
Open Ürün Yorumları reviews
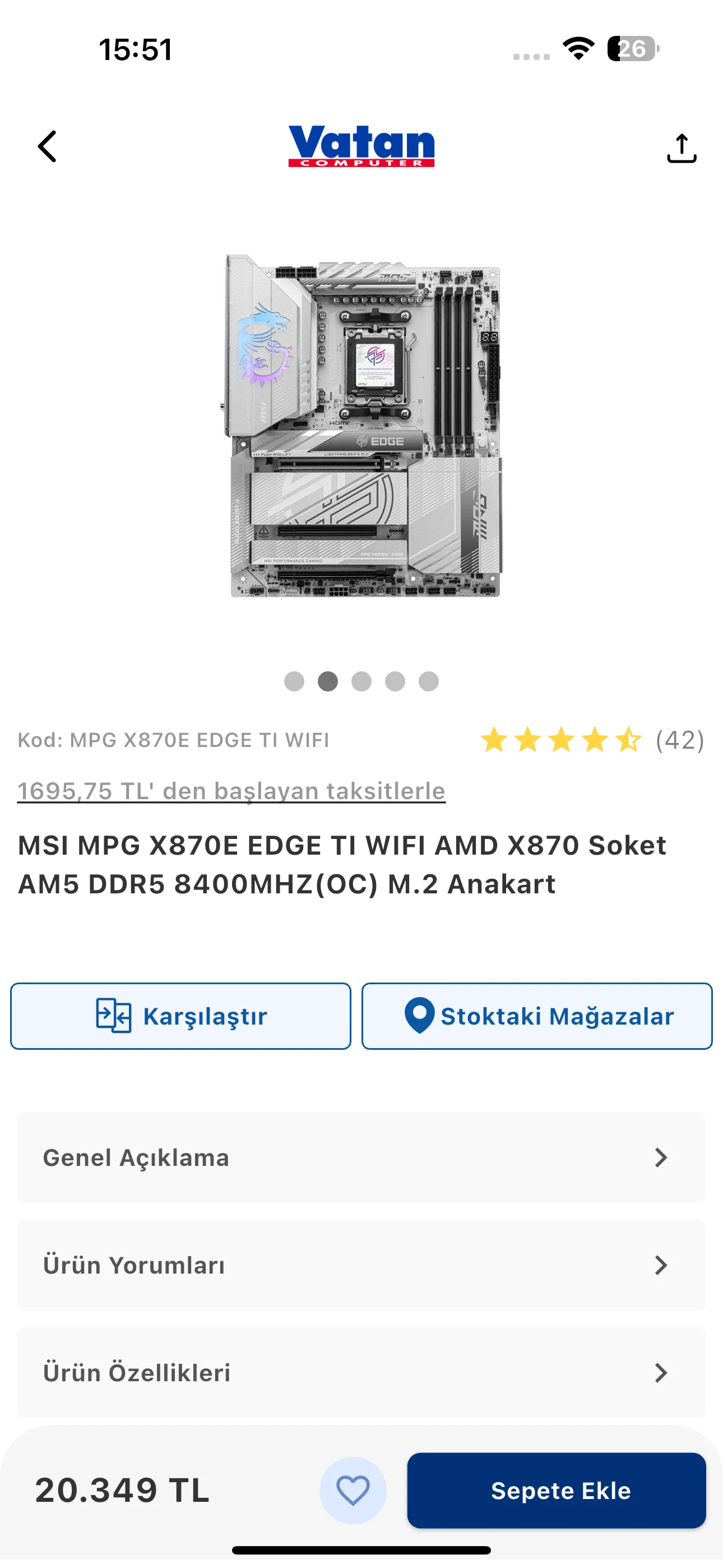point(361,1265)
